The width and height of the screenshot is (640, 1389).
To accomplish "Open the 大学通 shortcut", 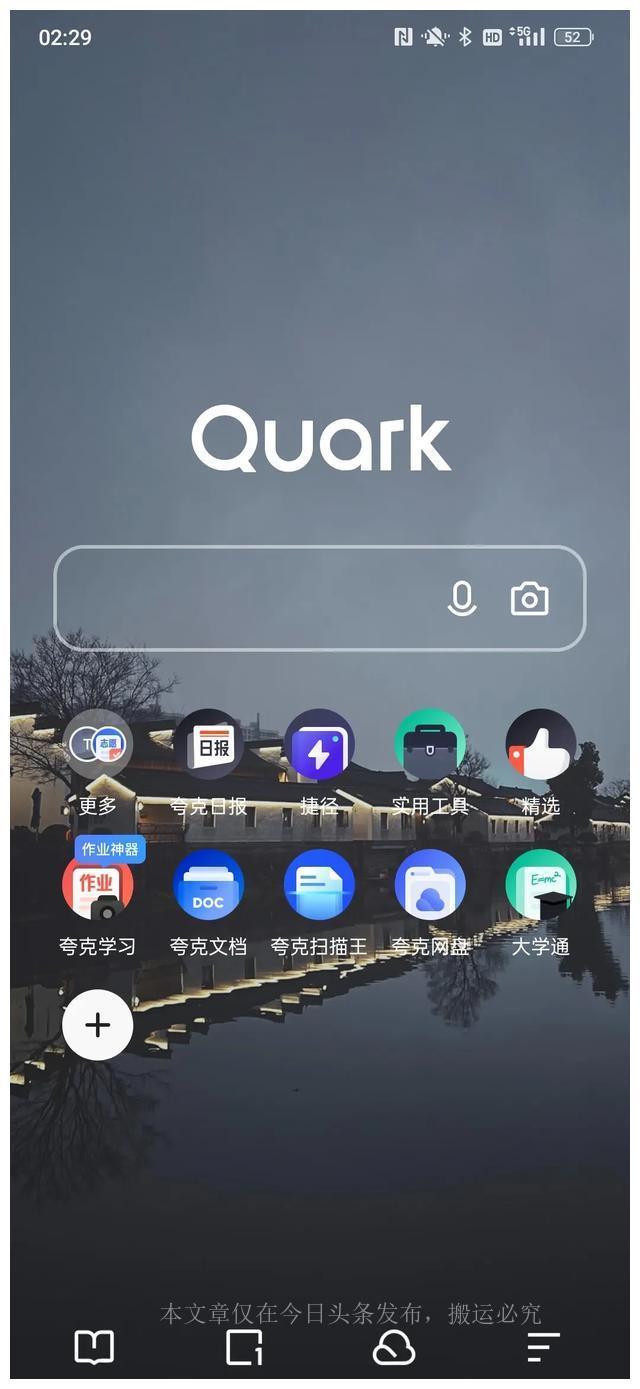I will point(541,886).
